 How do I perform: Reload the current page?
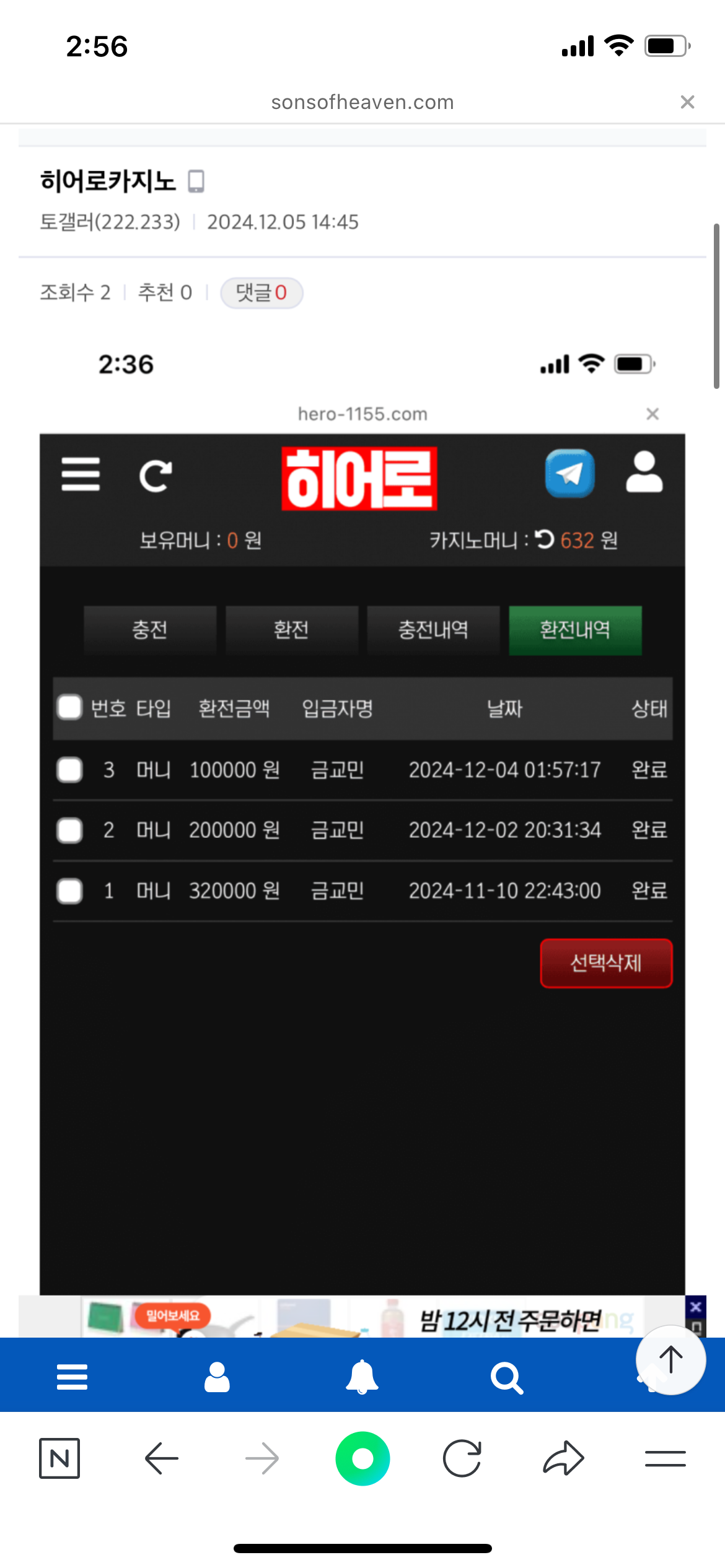462,1458
